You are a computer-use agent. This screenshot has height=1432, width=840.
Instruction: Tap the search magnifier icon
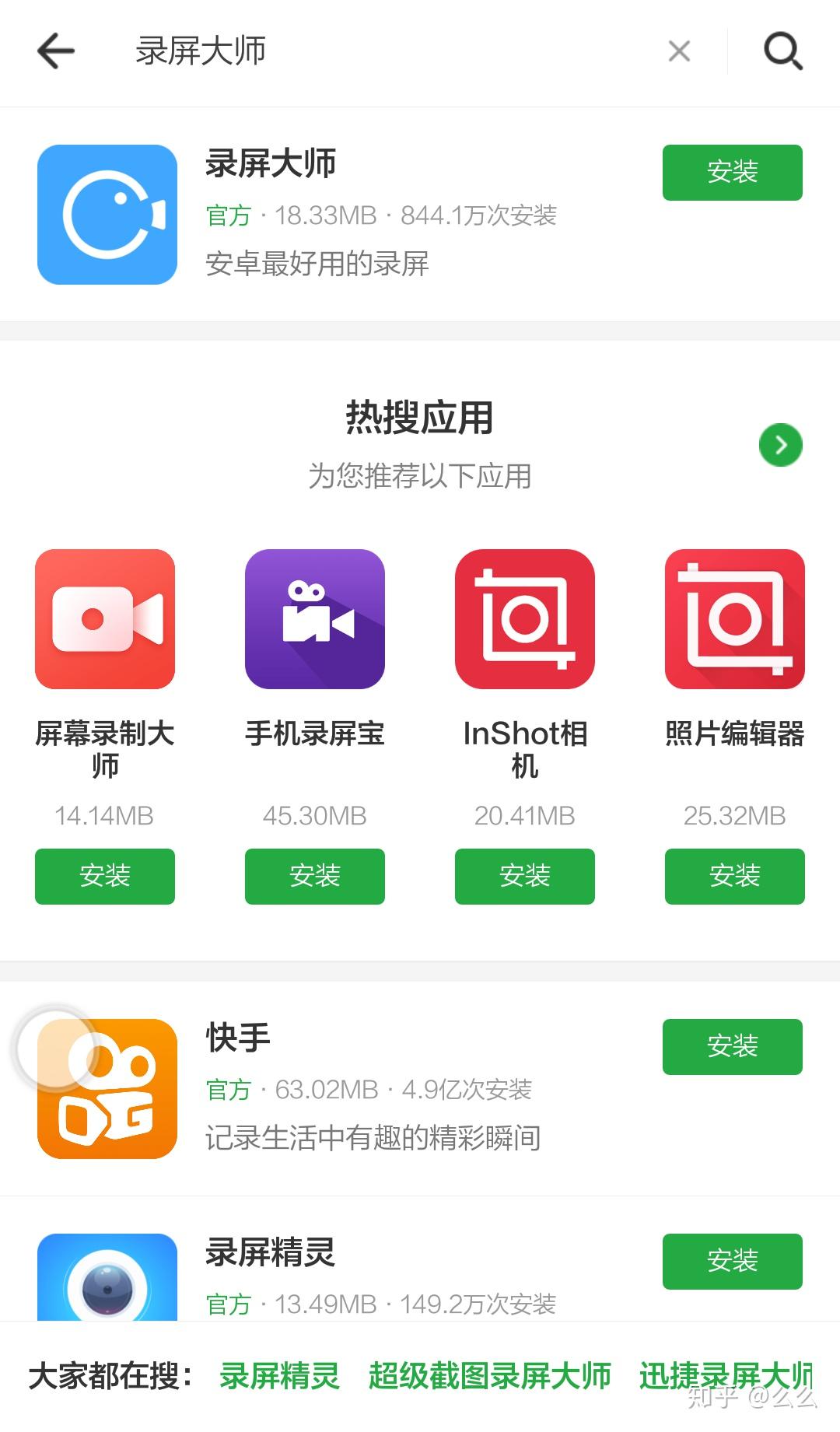[783, 51]
